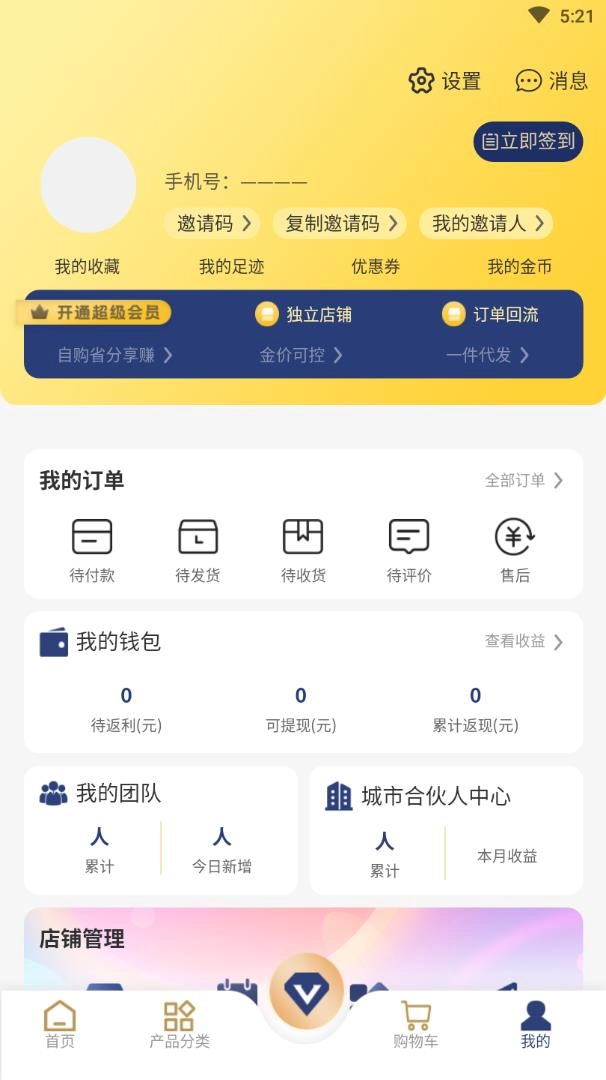
Task: Switch to the 购物车 tab
Action: [x=415, y=1024]
